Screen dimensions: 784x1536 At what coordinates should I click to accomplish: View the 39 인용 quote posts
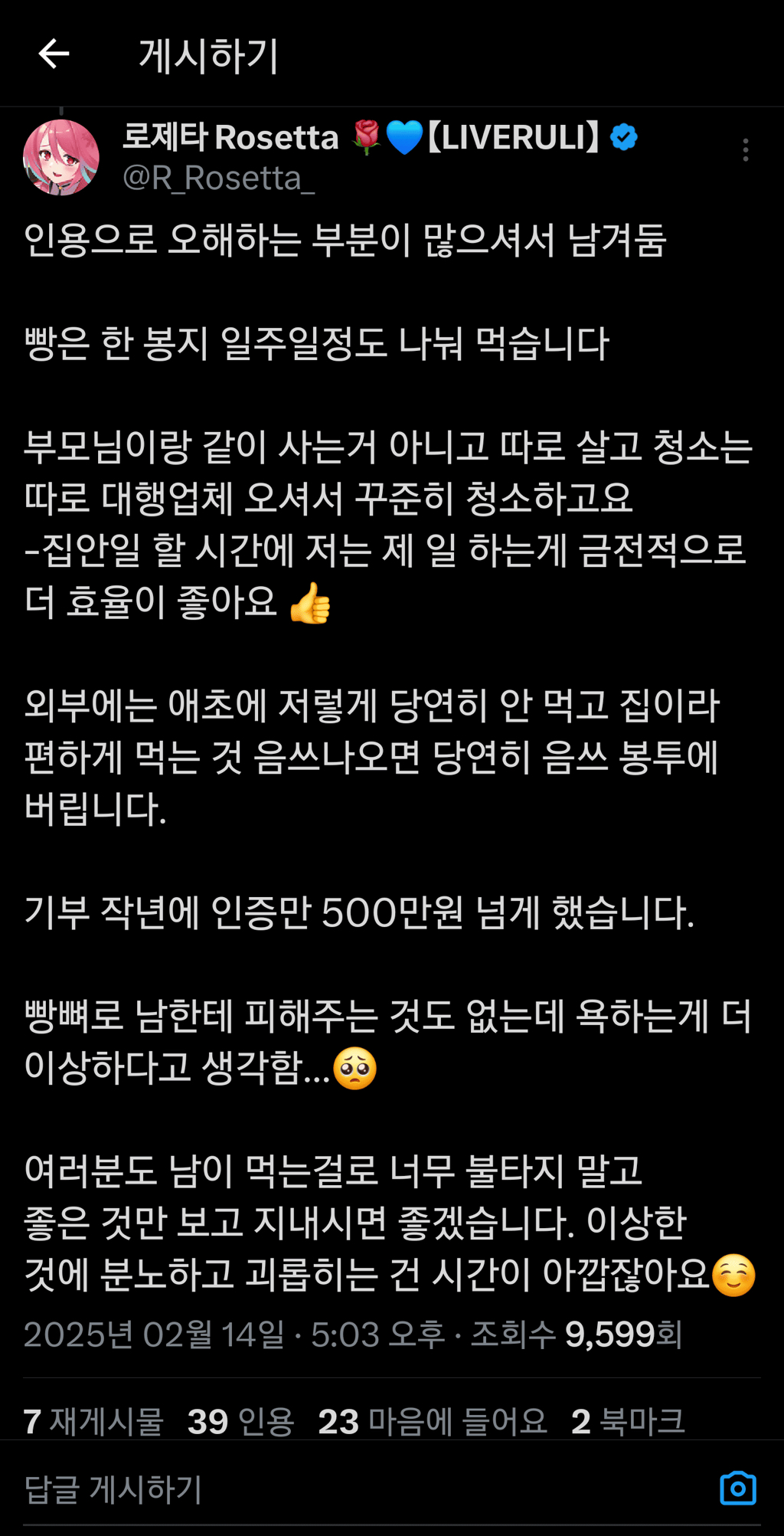(x=241, y=1421)
